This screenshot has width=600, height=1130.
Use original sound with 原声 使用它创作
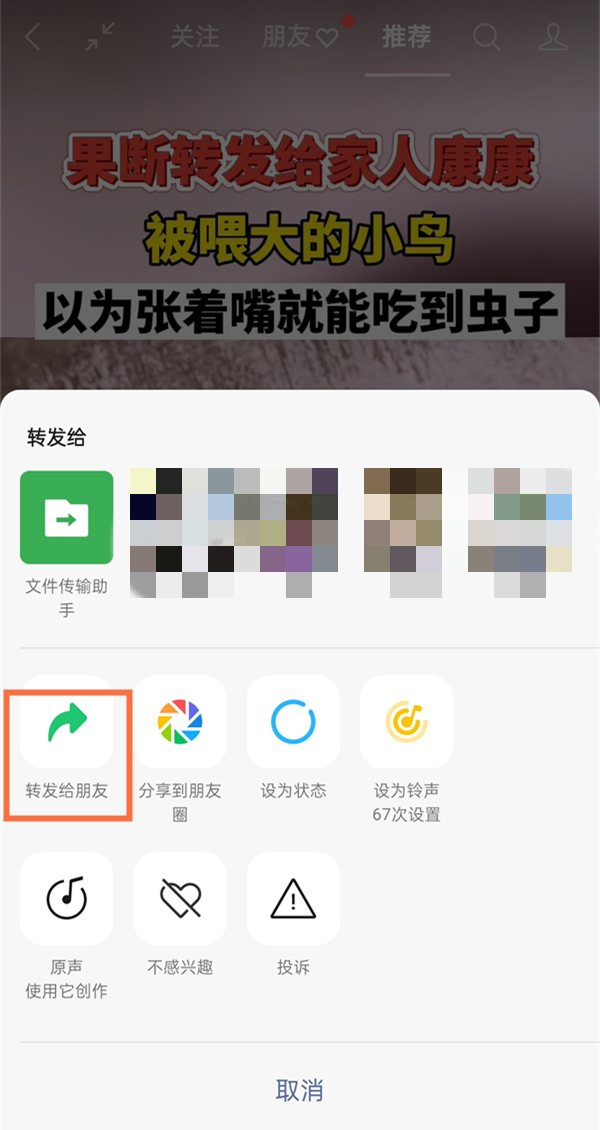tap(67, 899)
